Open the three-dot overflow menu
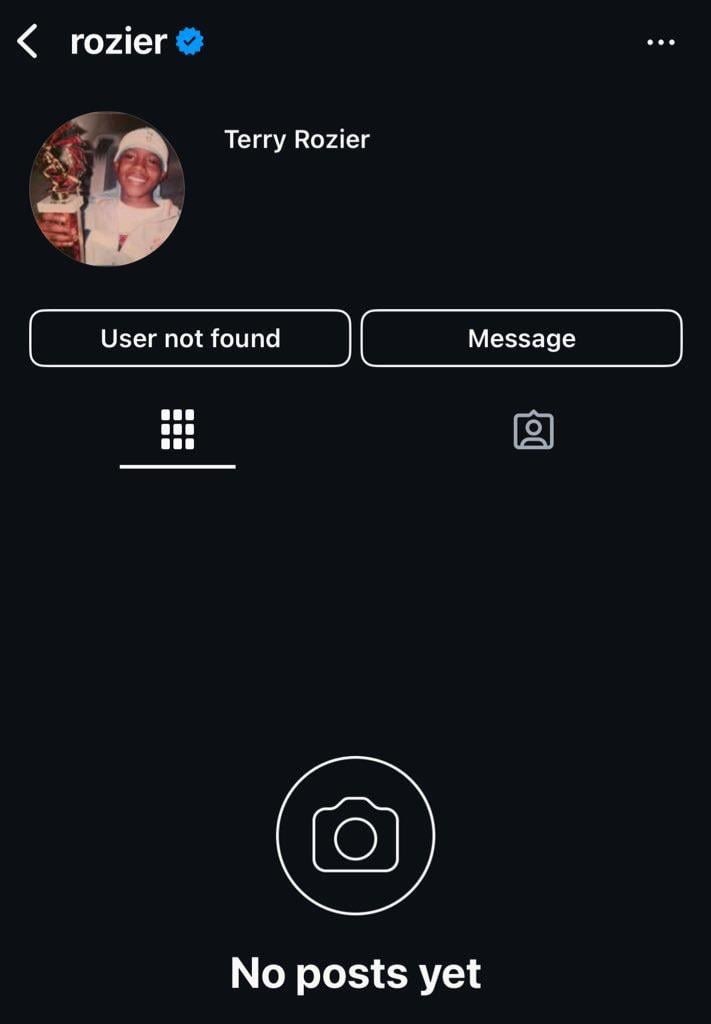 (661, 43)
